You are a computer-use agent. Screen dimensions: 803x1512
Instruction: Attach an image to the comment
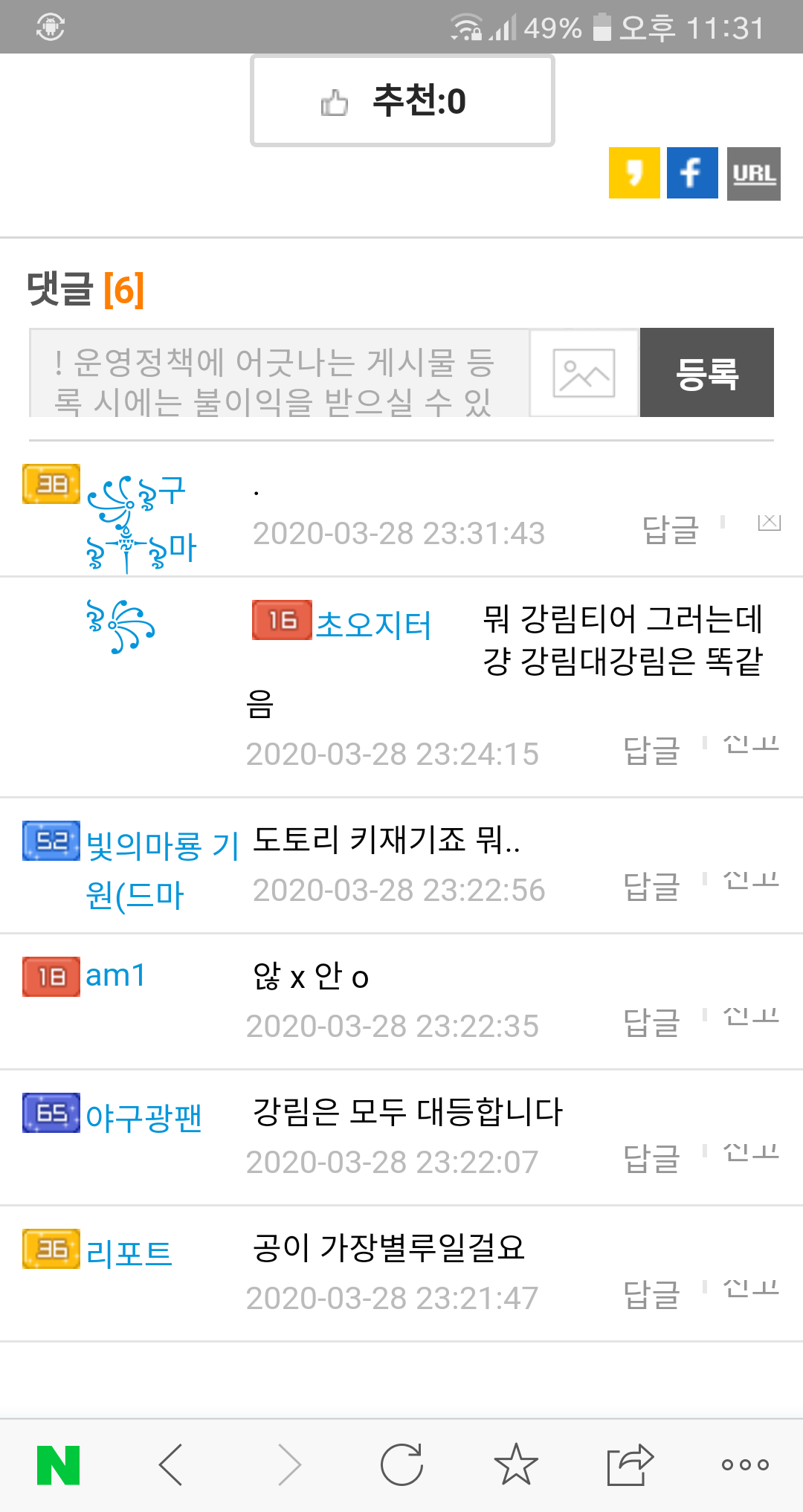coord(584,373)
